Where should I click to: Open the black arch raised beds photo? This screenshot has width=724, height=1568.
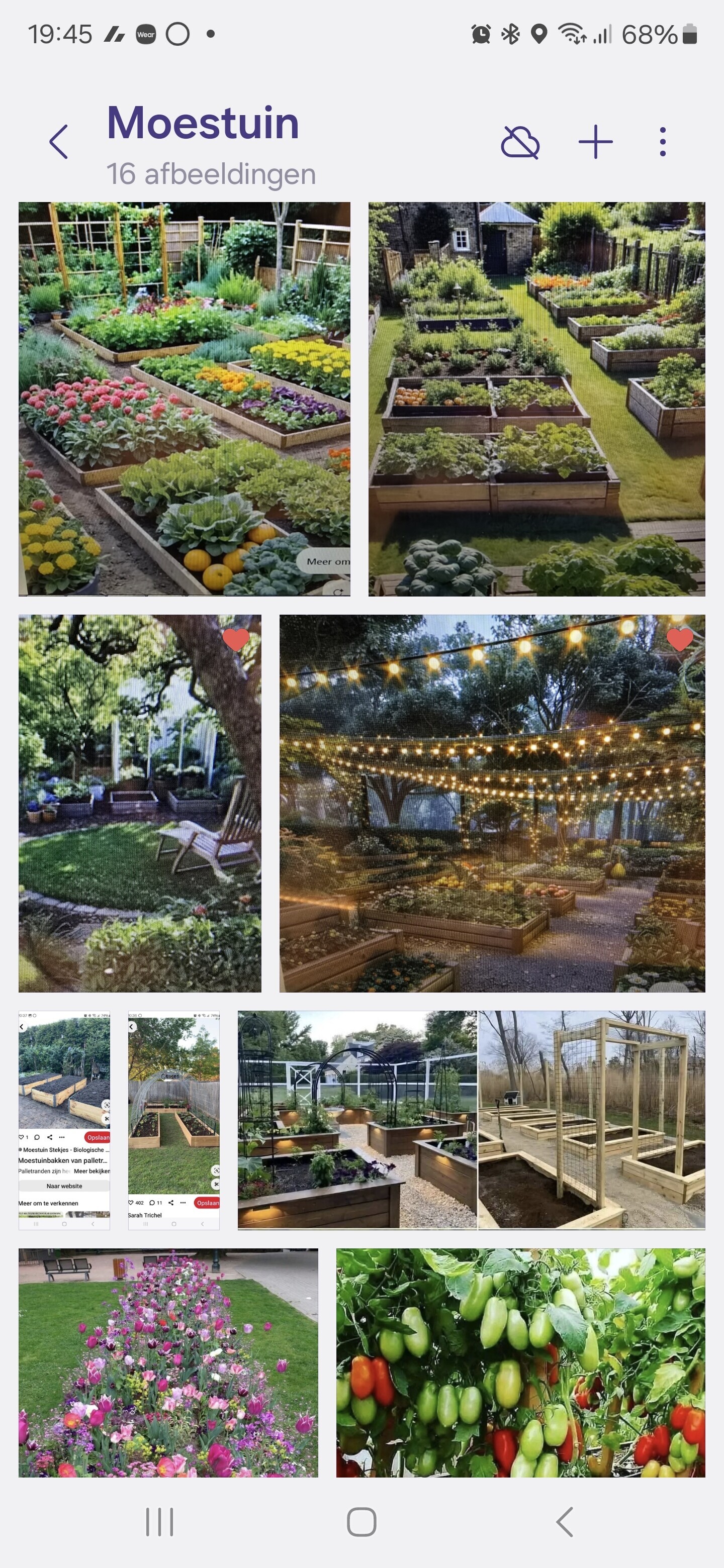[x=357, y=1120]
